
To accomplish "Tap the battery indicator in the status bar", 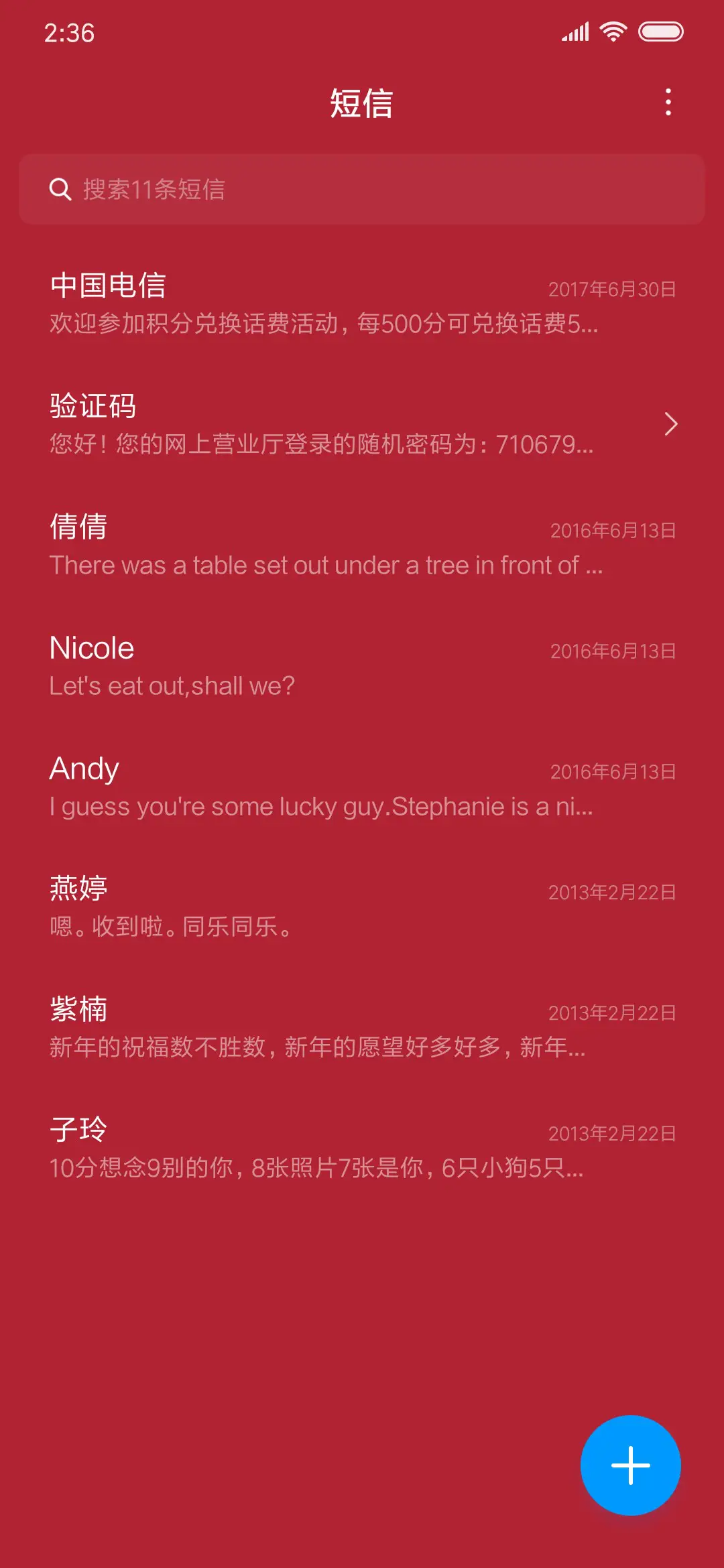I will tap(660, 30).
